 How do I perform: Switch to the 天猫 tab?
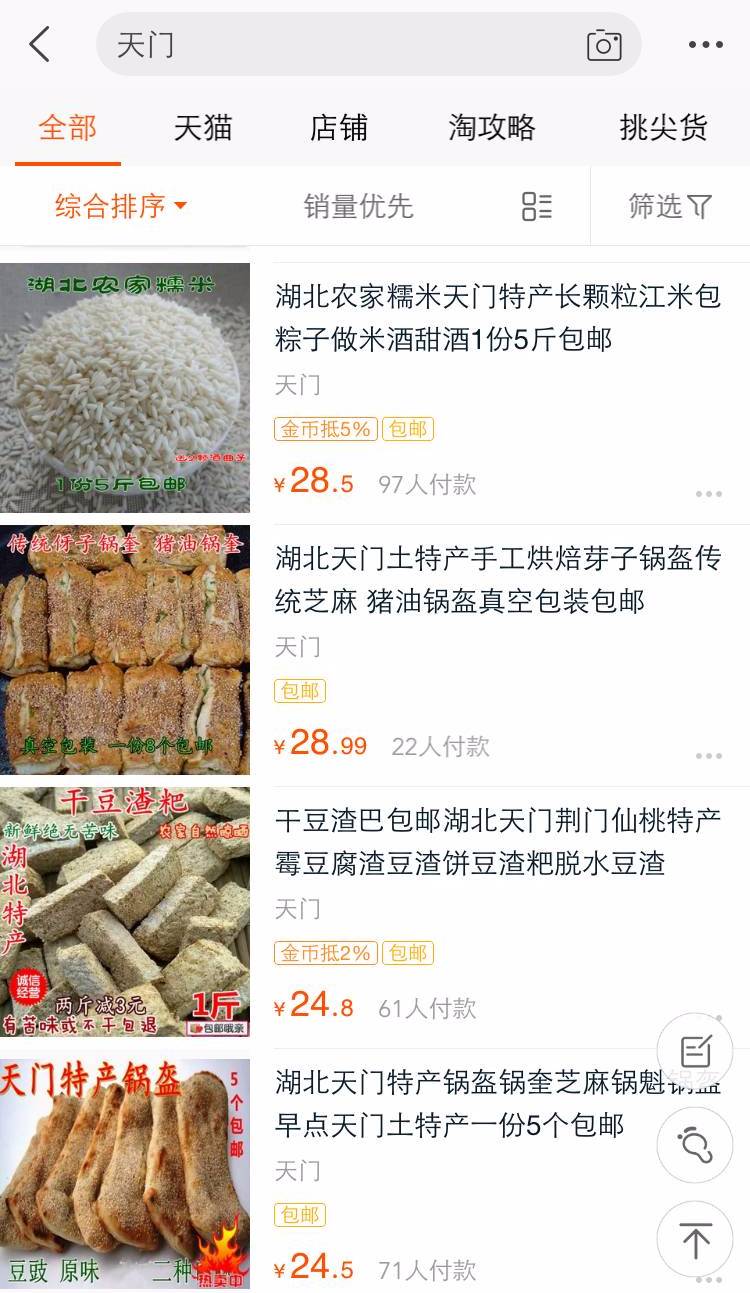[x=203, y=128]
